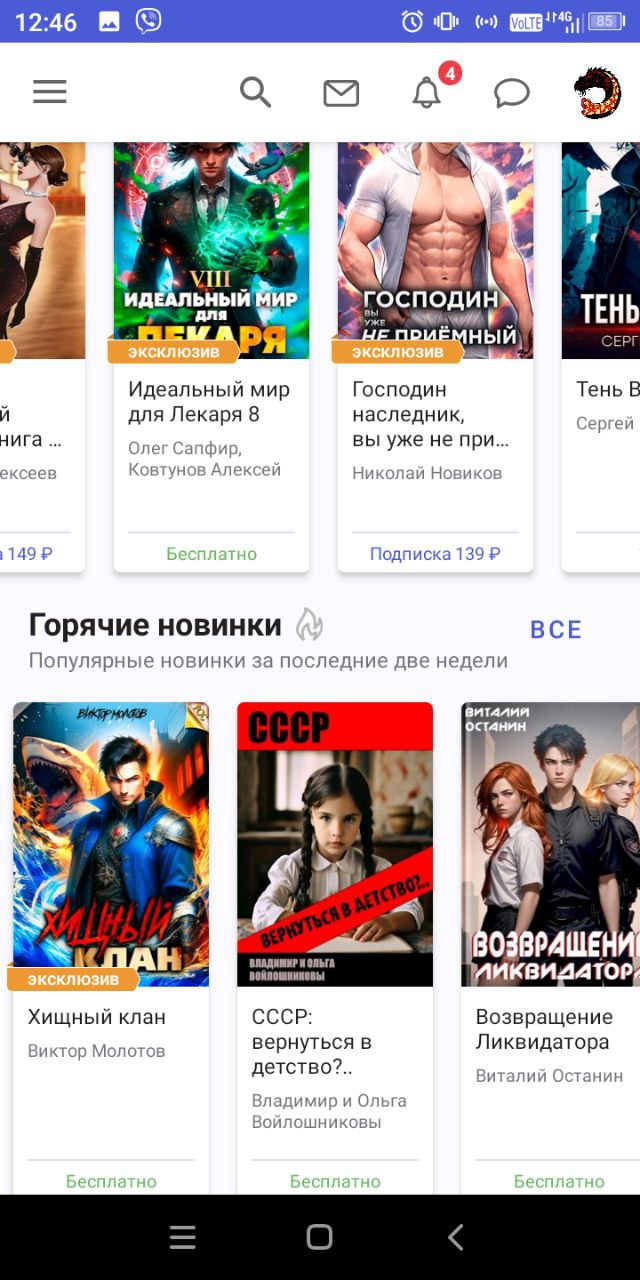The image size is (640, 1280).
Task: Open the notifications bell
Action: pyautogui.click(x=427, y=93)
